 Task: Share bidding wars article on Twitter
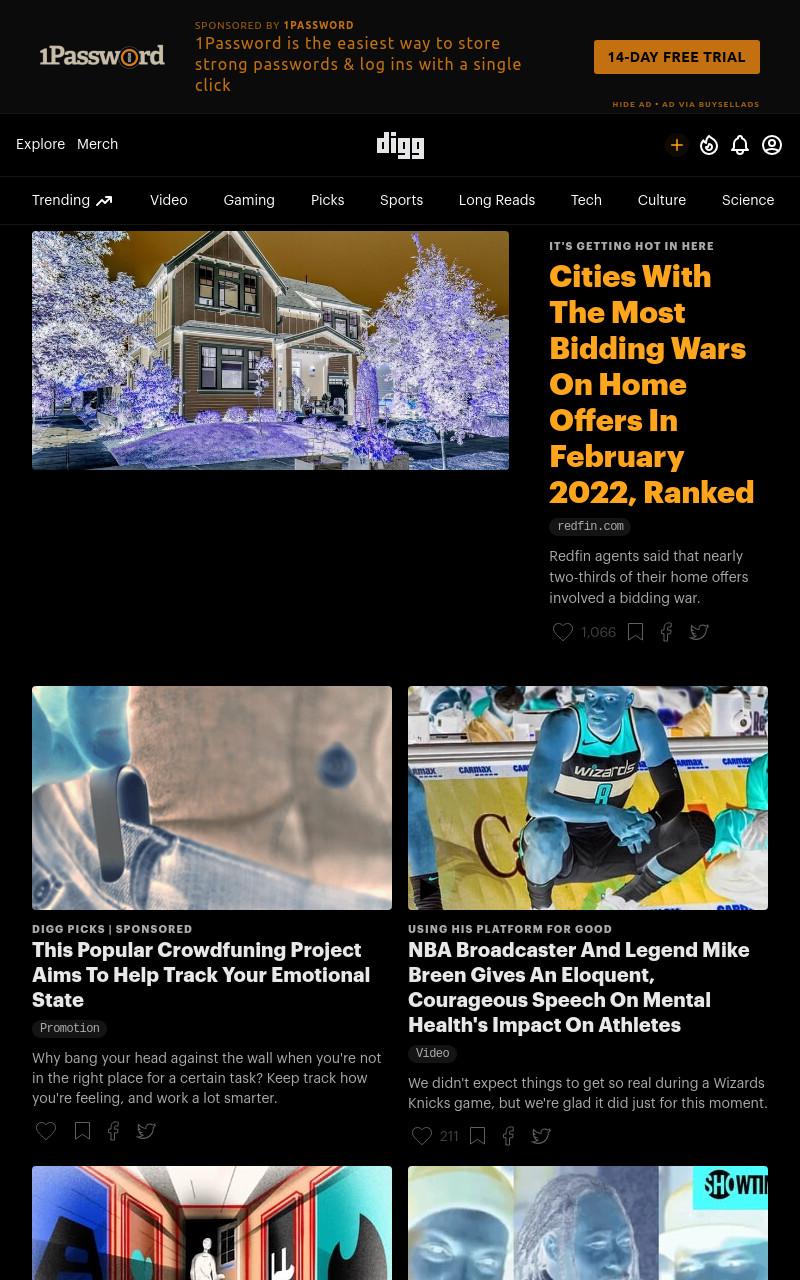coord(699,632)
